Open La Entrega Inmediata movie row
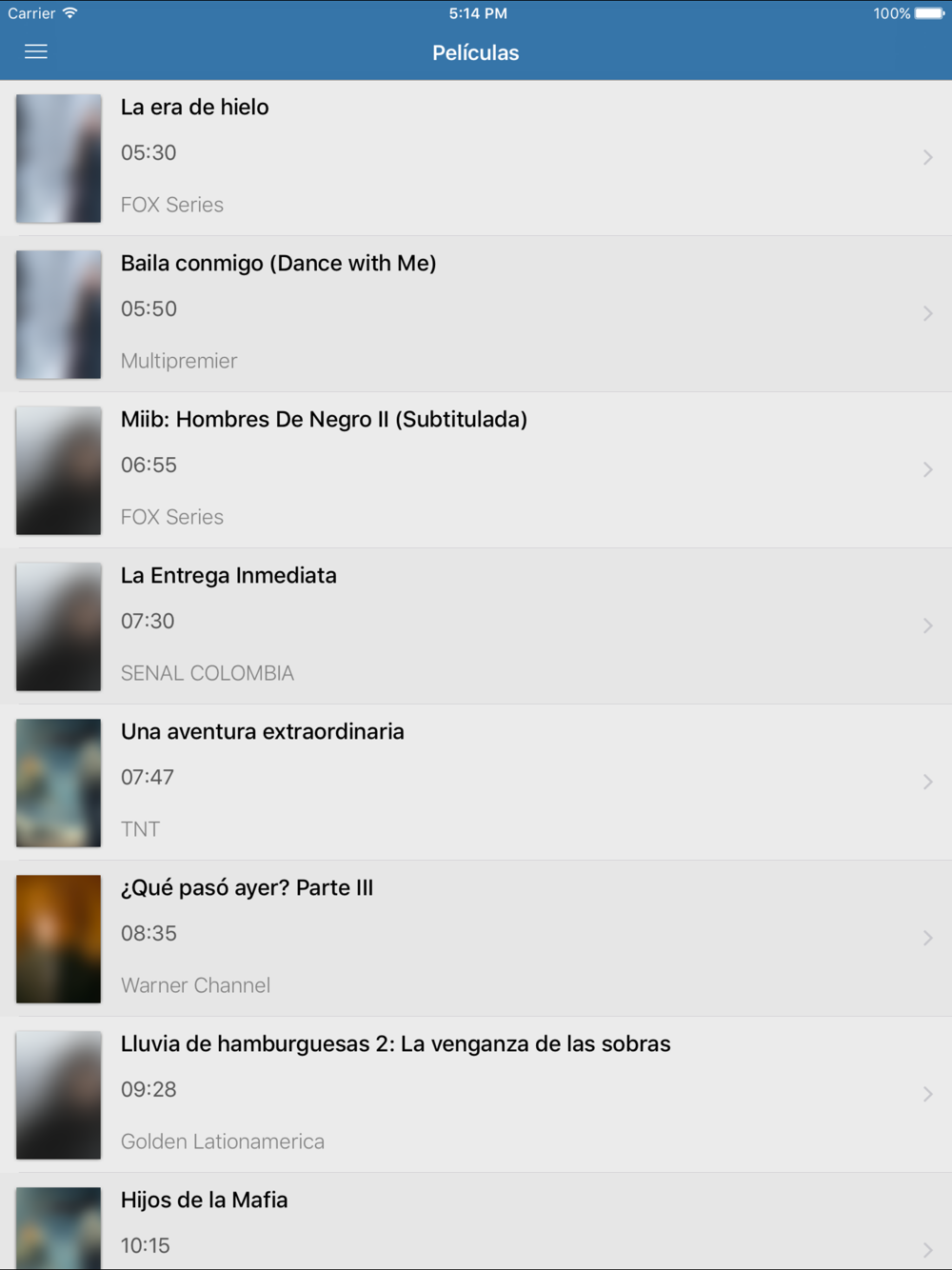Screen dimensions: 952x1270 tap(476, 626)
